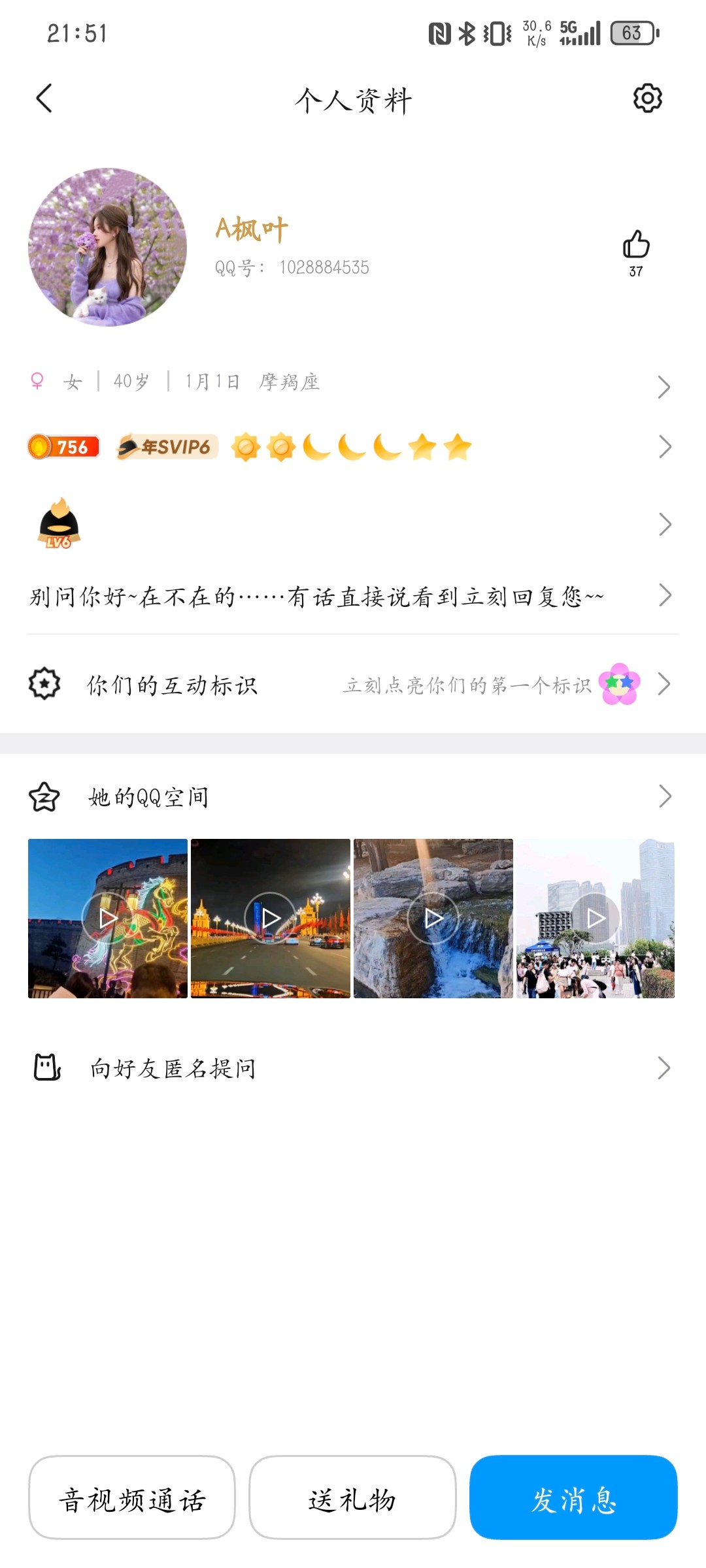
Task: Play the city crowd video
Action: coord(596,919)
